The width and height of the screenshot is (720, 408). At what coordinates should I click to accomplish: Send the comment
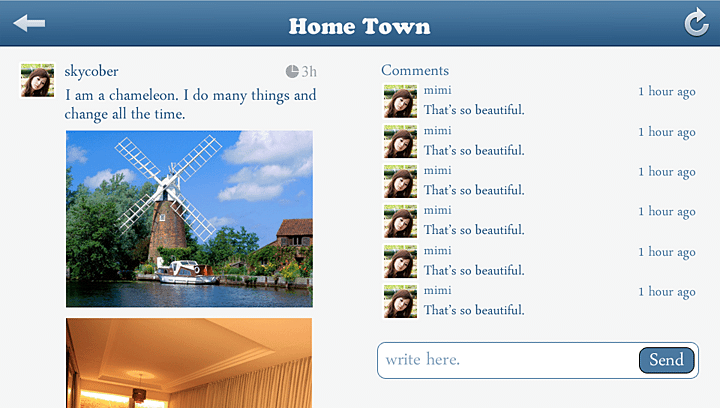[666, 360]
